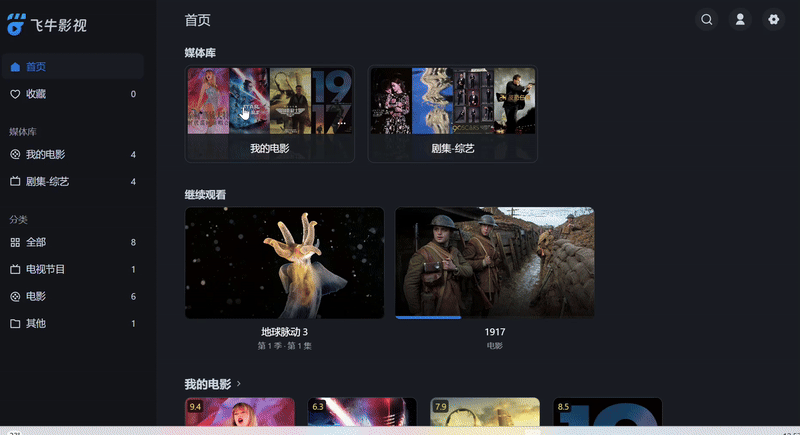The height and width of the screenshot is (435, 800).
Task: Open 我的电影 in sidebar
Action: pos(45,155)
